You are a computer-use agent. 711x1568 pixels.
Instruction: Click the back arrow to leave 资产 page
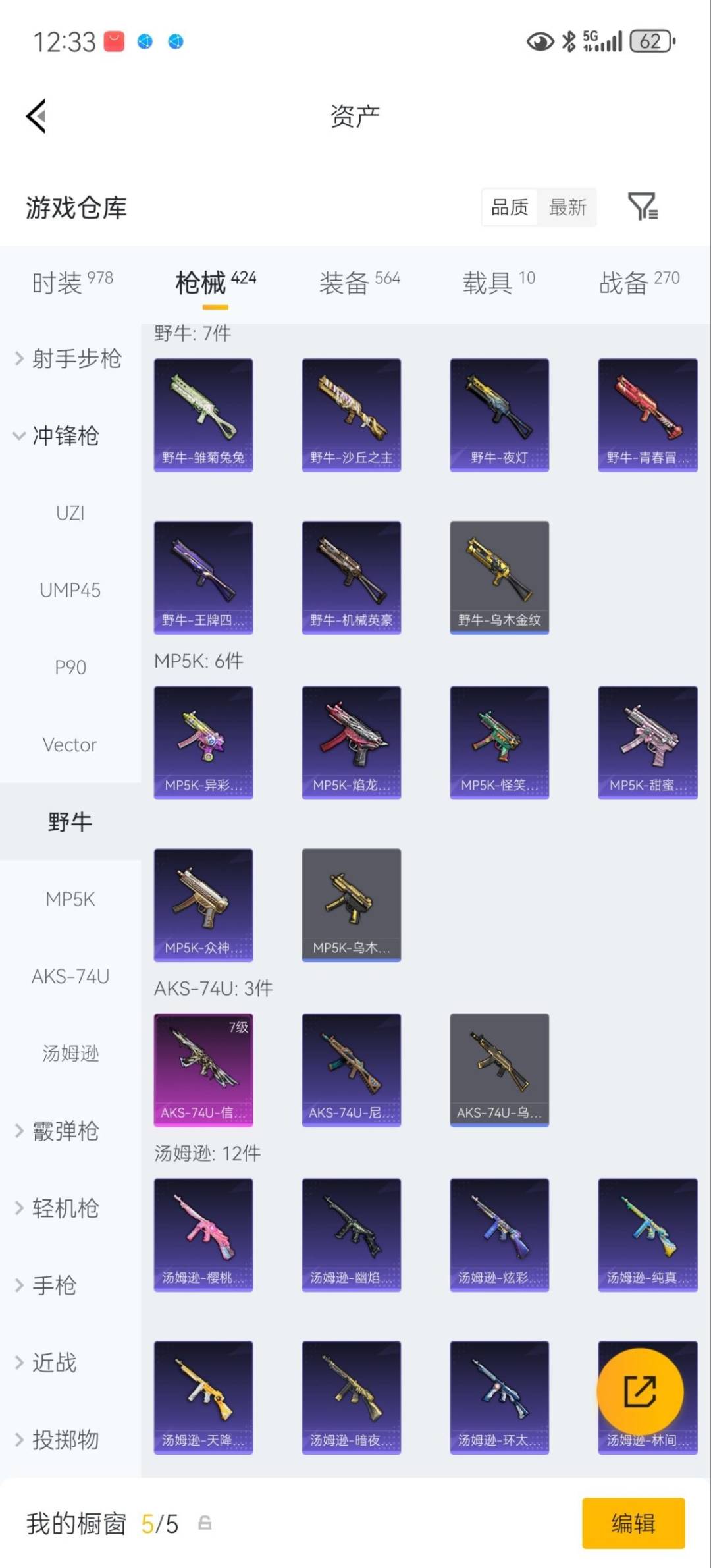coord(36,116)
